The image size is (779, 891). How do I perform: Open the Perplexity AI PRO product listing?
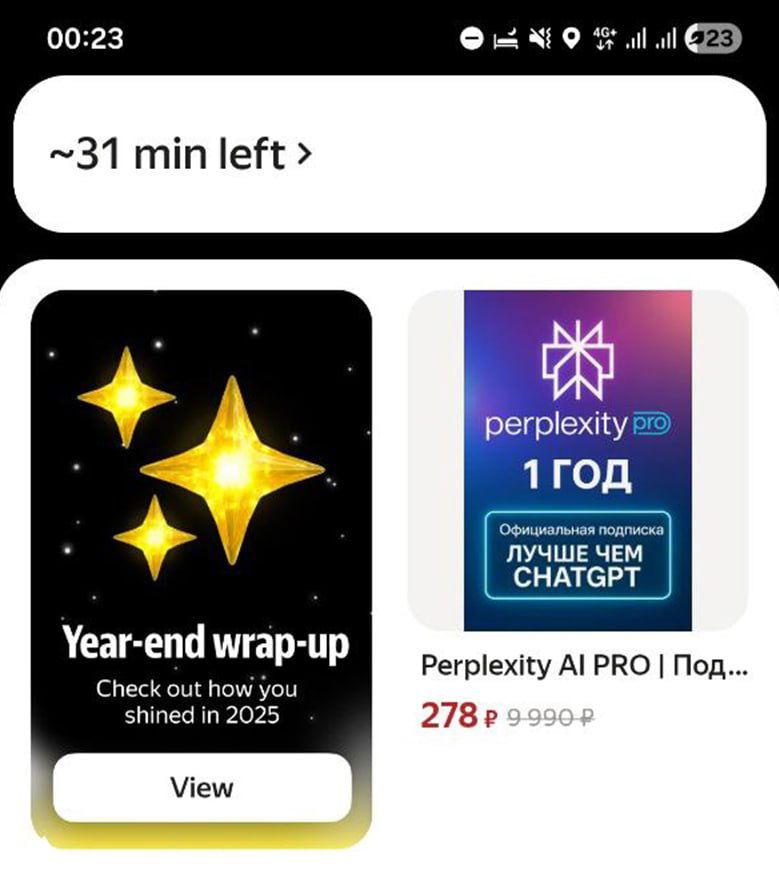tap(573, 455)
